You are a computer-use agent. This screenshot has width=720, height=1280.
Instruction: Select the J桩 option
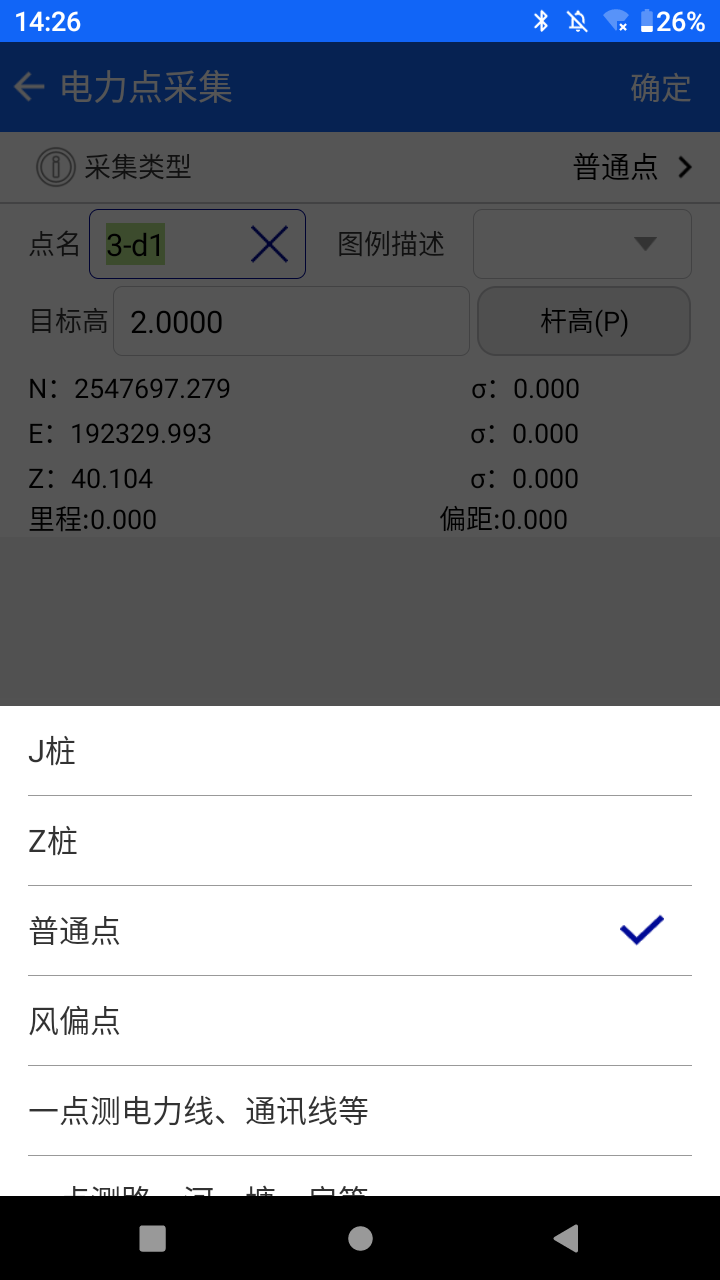point(360,751)
